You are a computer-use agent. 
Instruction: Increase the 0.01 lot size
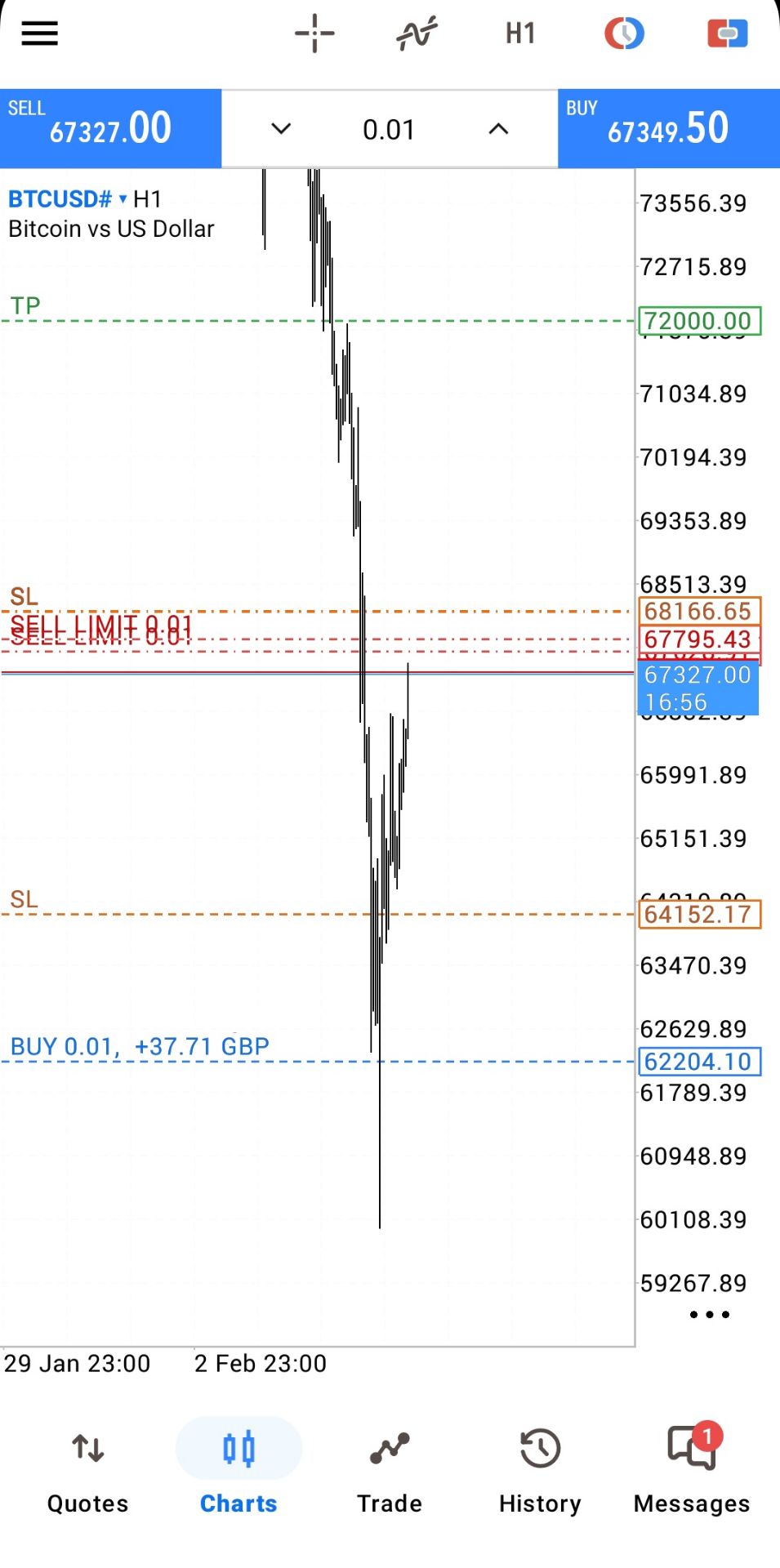pos(498,129)
